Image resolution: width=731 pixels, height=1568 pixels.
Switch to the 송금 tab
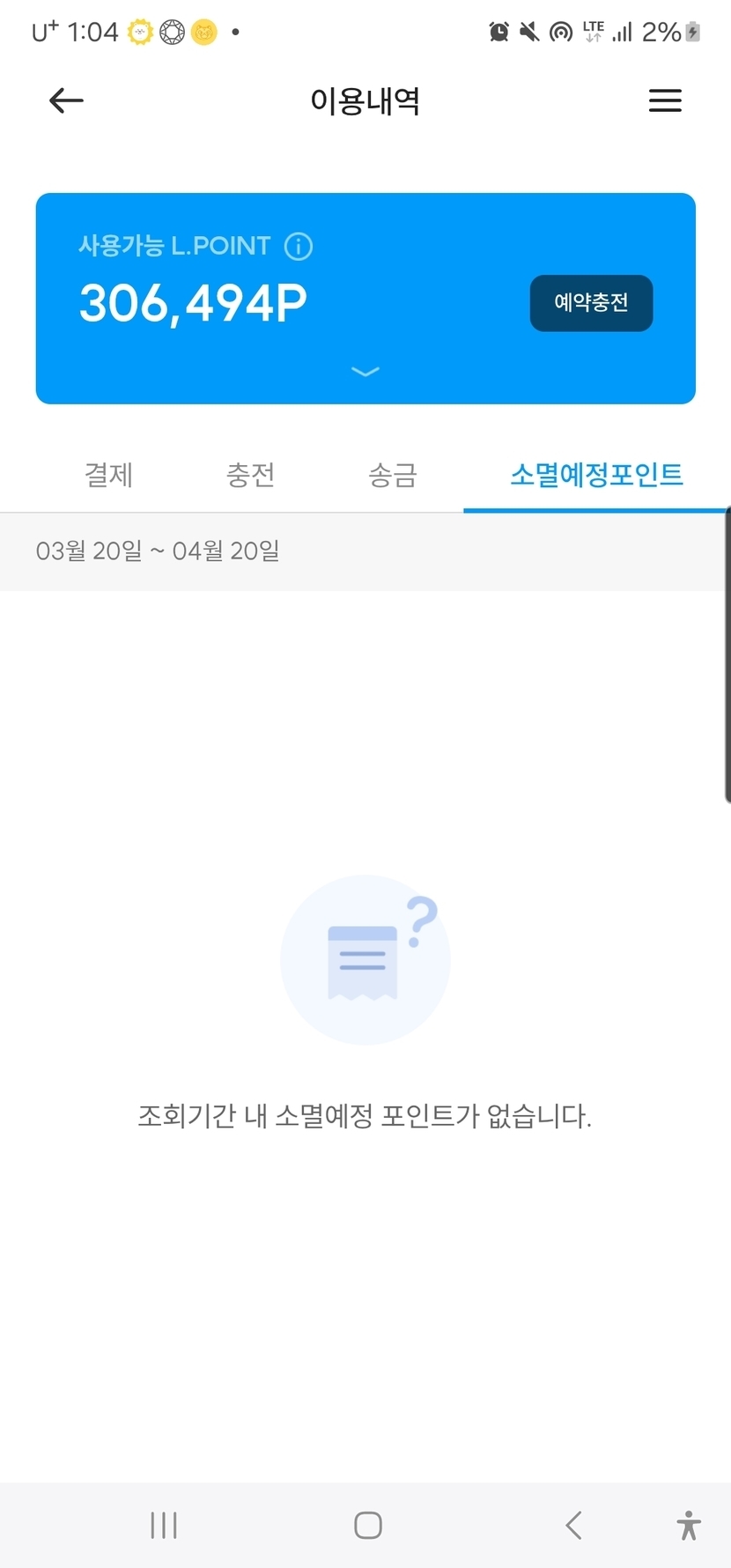pos(393,475)
